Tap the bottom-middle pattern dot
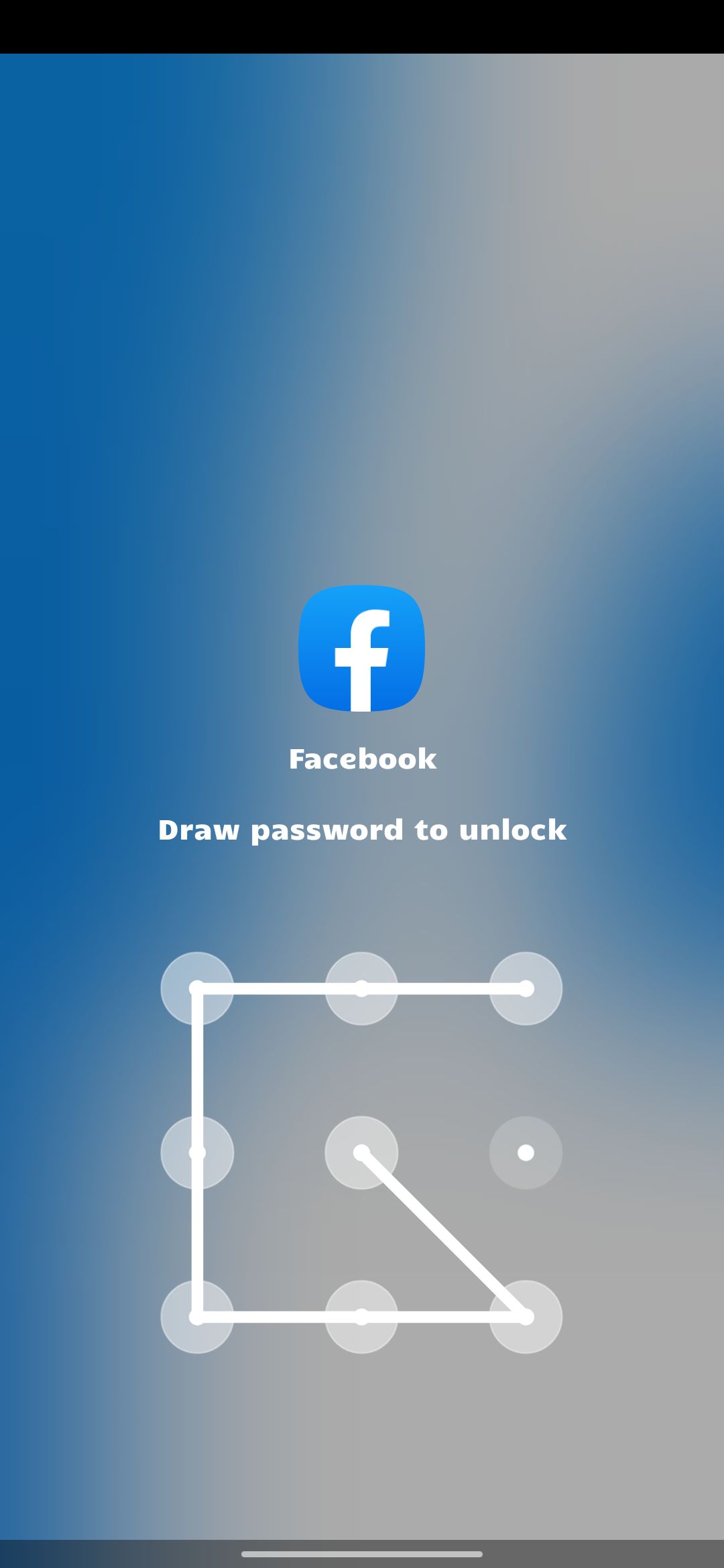 click(361, 1317)
